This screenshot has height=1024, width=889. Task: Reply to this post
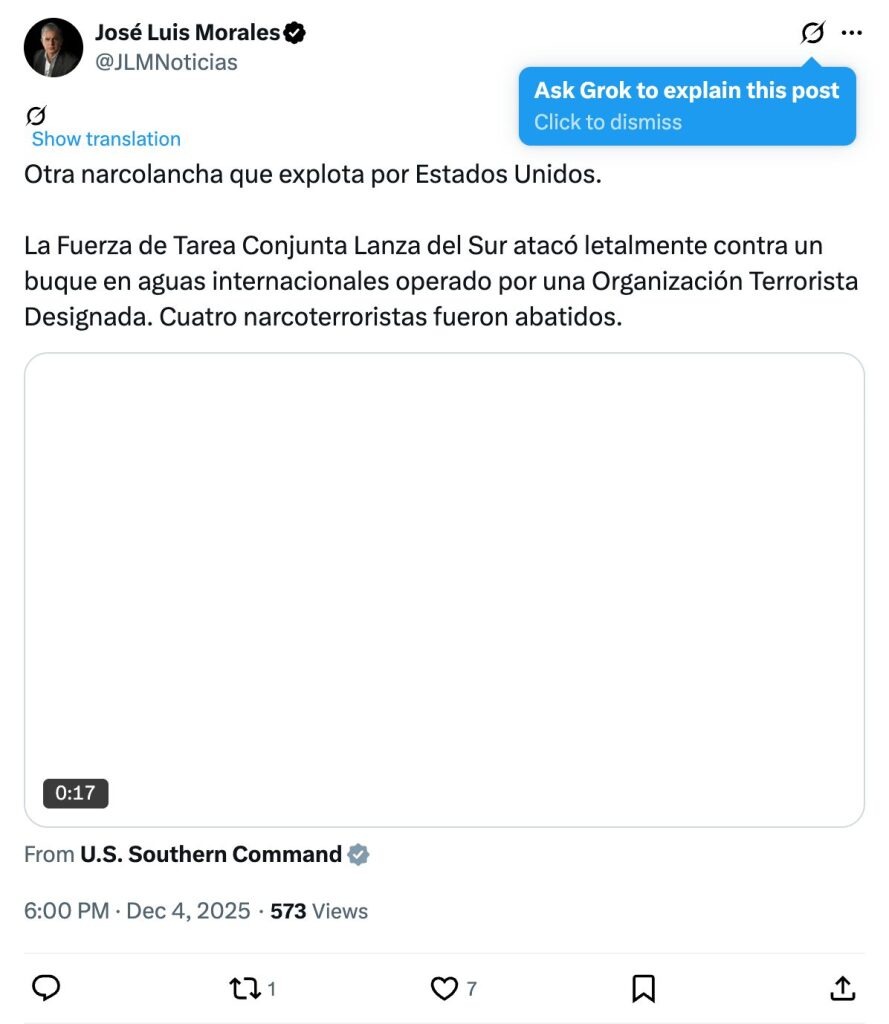pyautogui.click(x=46, y=988)
